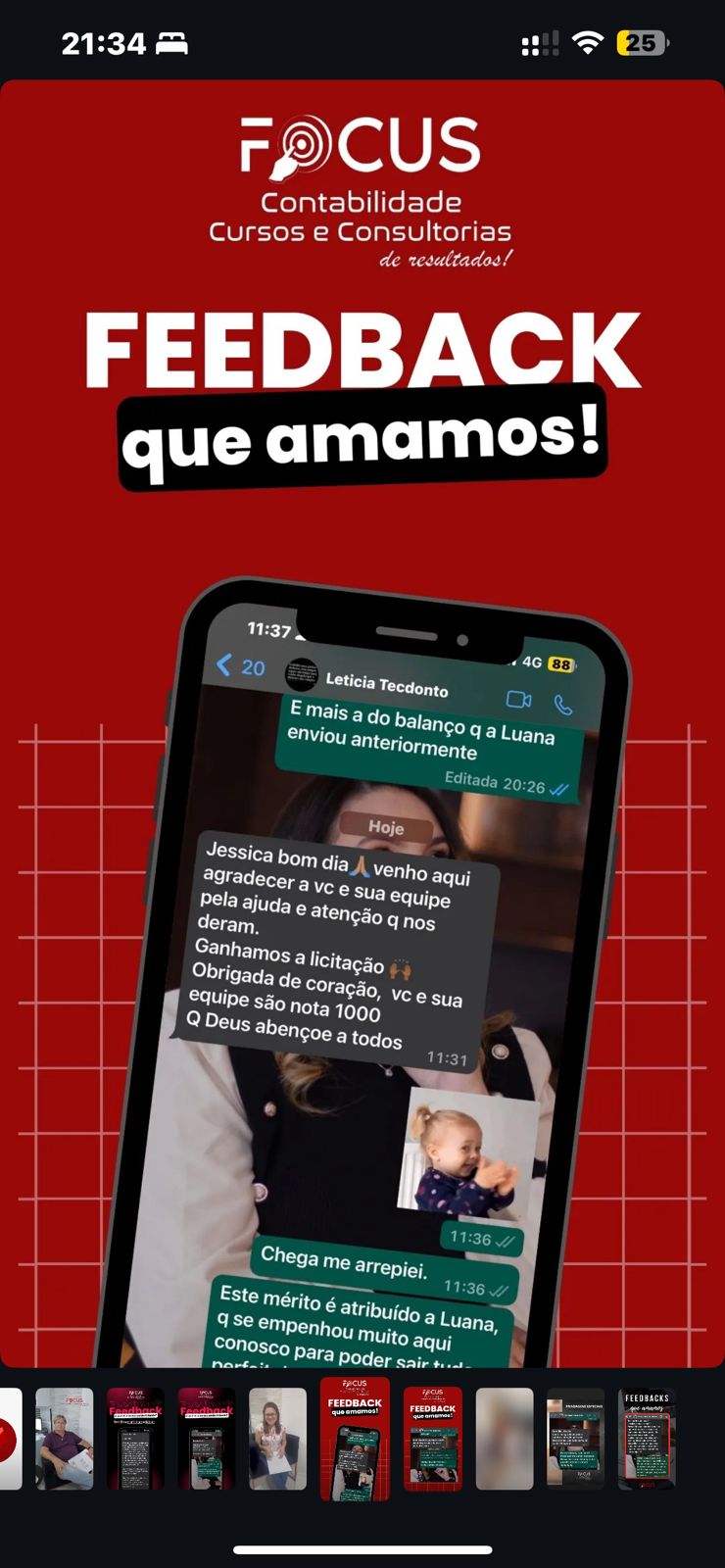Open the thumbnail of the woman in white blouse

tap(277, 1439)
